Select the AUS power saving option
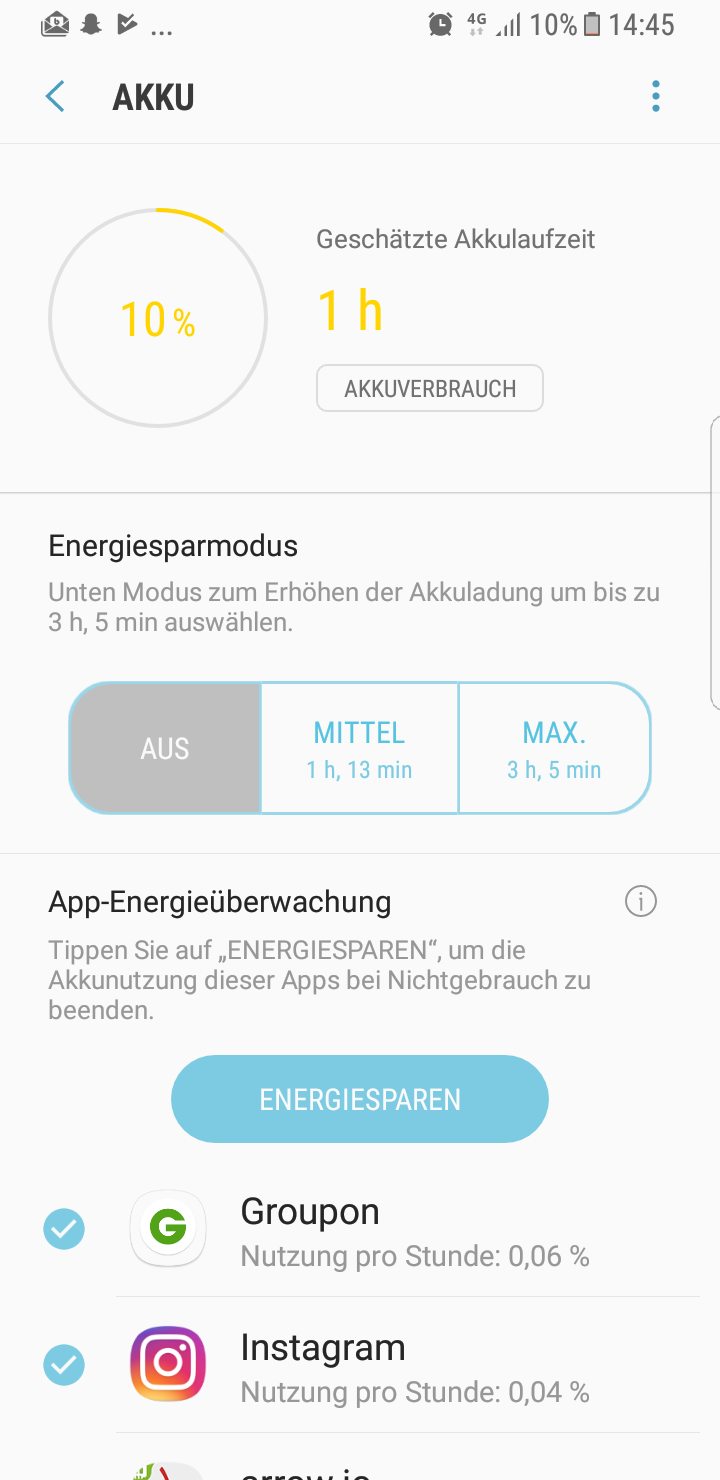 pos(165,748)
